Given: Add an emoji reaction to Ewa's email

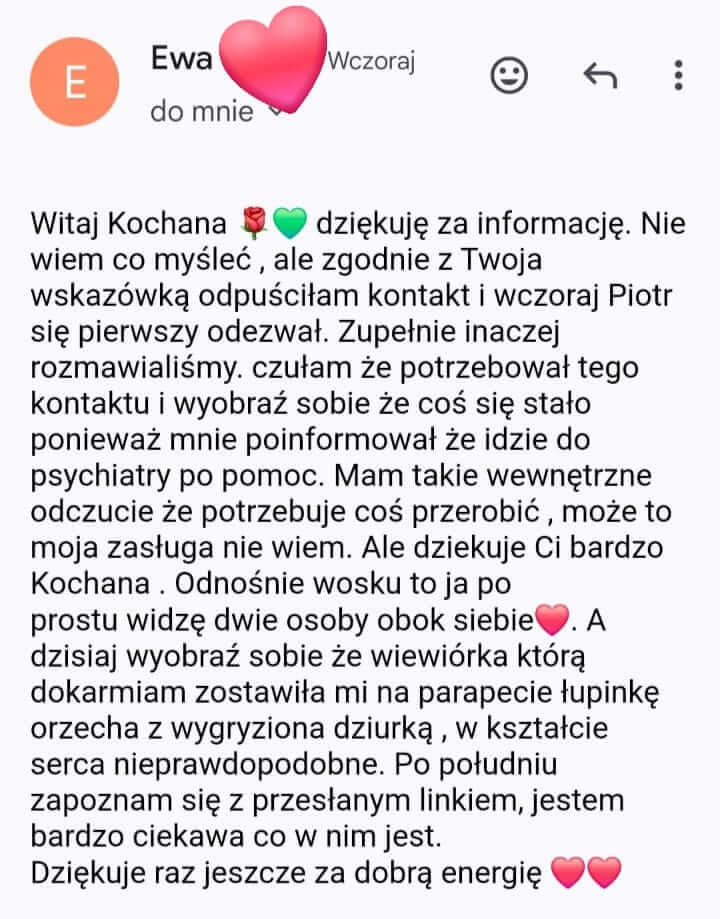Looking at the screenshot, I should click(x=509, y=74).
